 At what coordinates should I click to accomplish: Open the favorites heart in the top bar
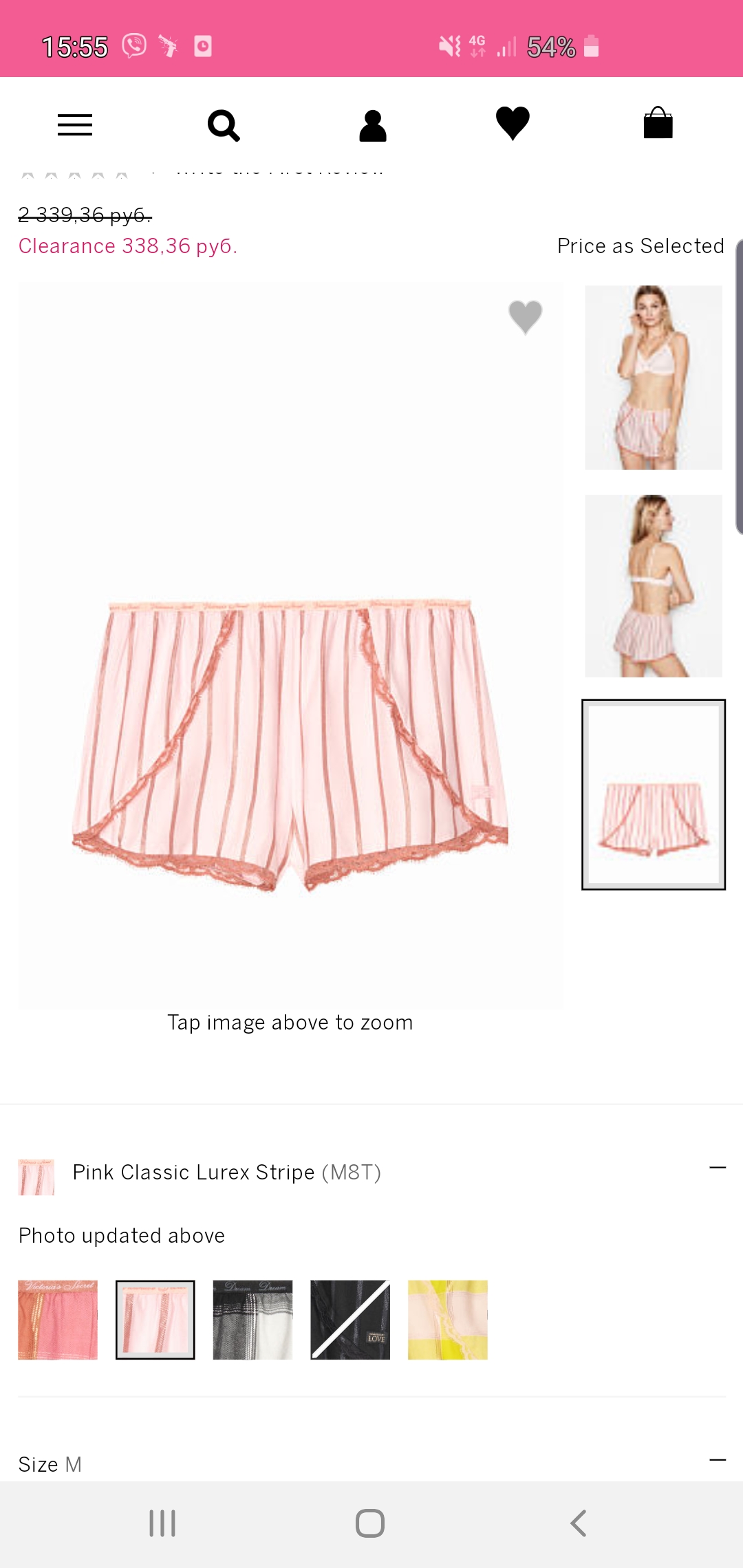[x=513, y=124]
